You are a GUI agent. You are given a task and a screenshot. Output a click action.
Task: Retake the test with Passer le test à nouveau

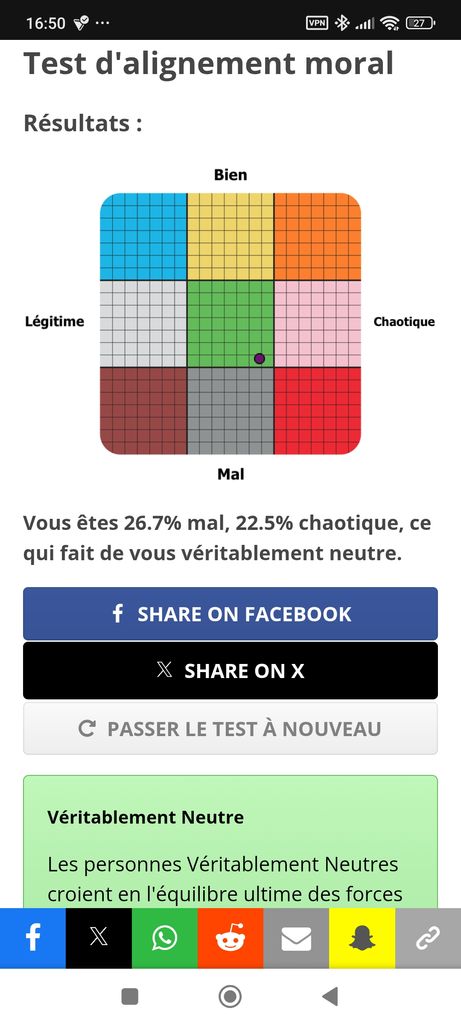coord(230,728)
